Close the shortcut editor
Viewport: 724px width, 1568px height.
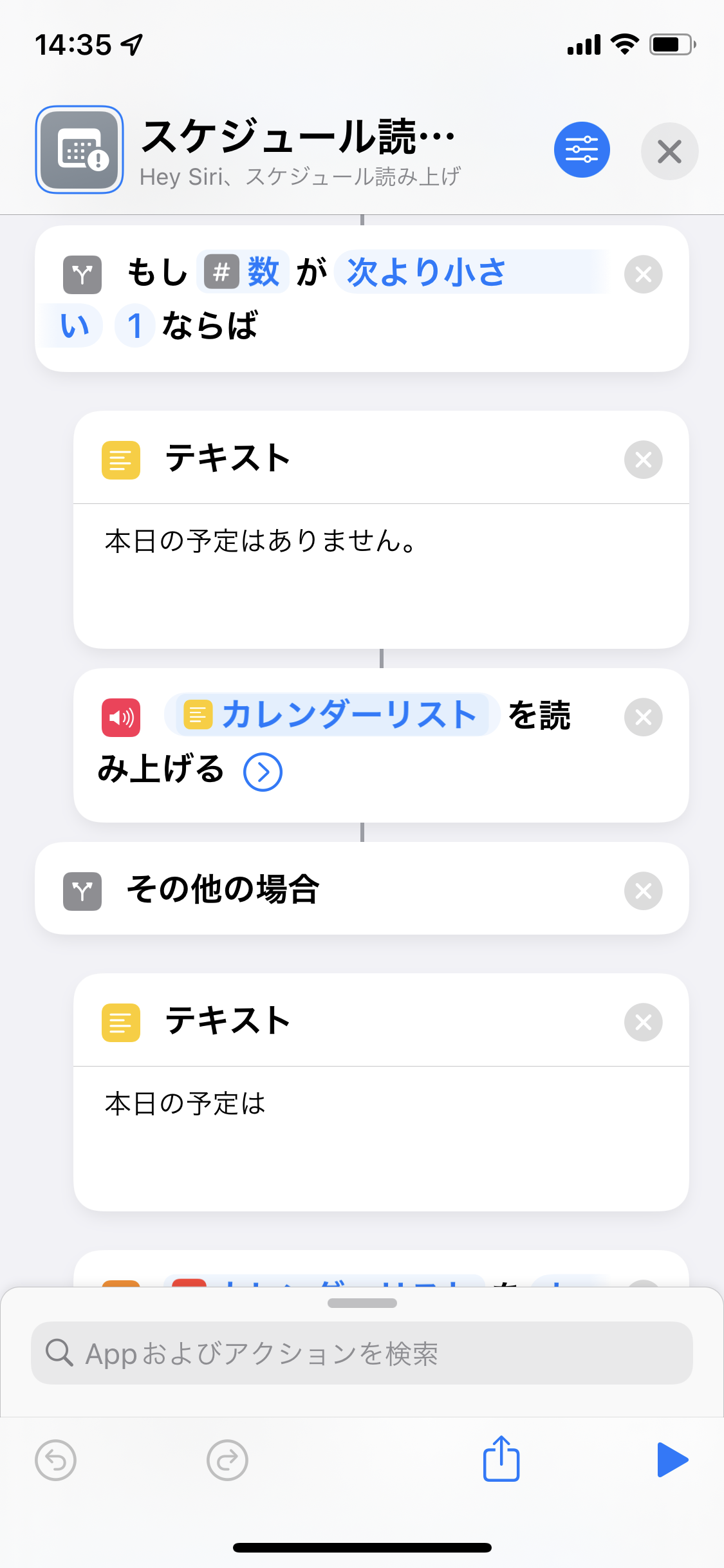click(x=669, y=152)
